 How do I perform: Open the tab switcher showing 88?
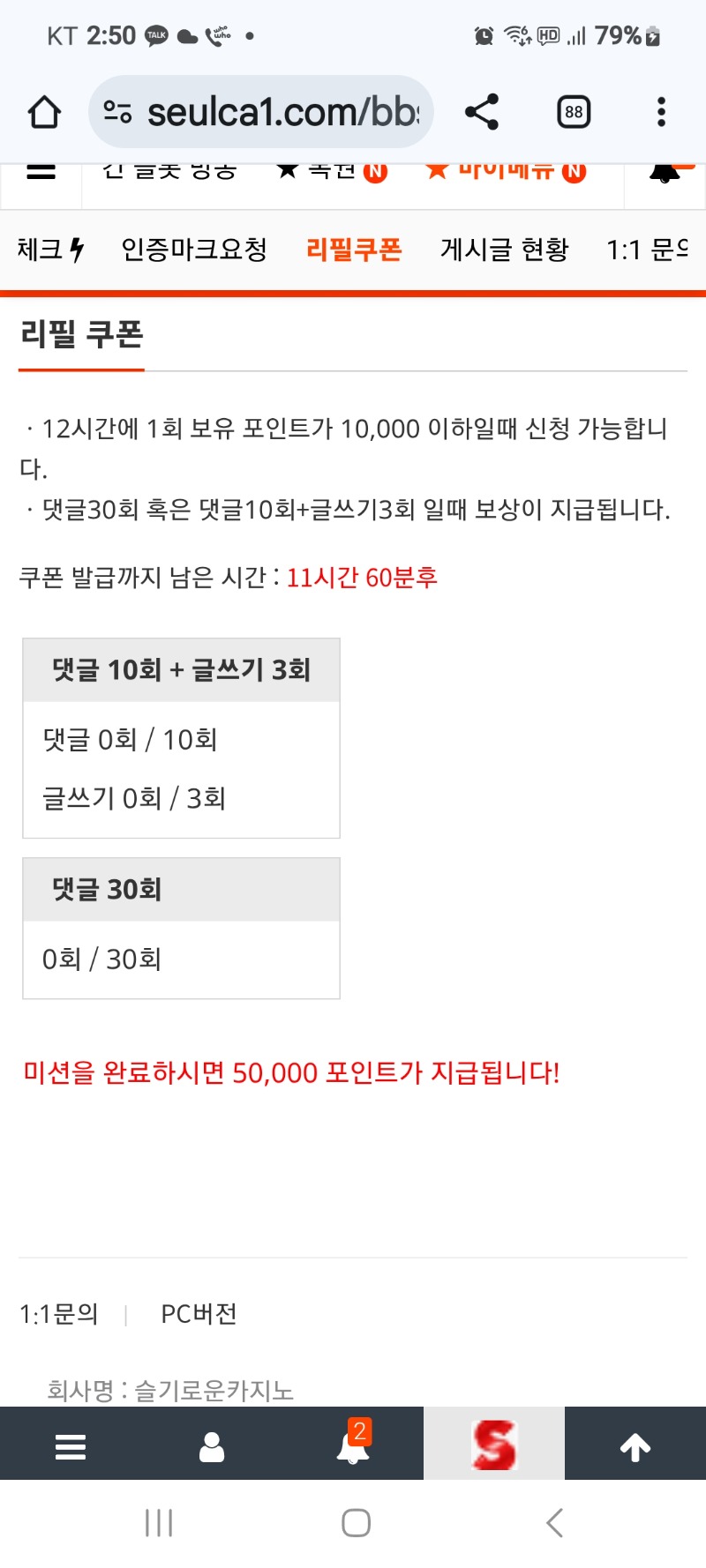574,112
